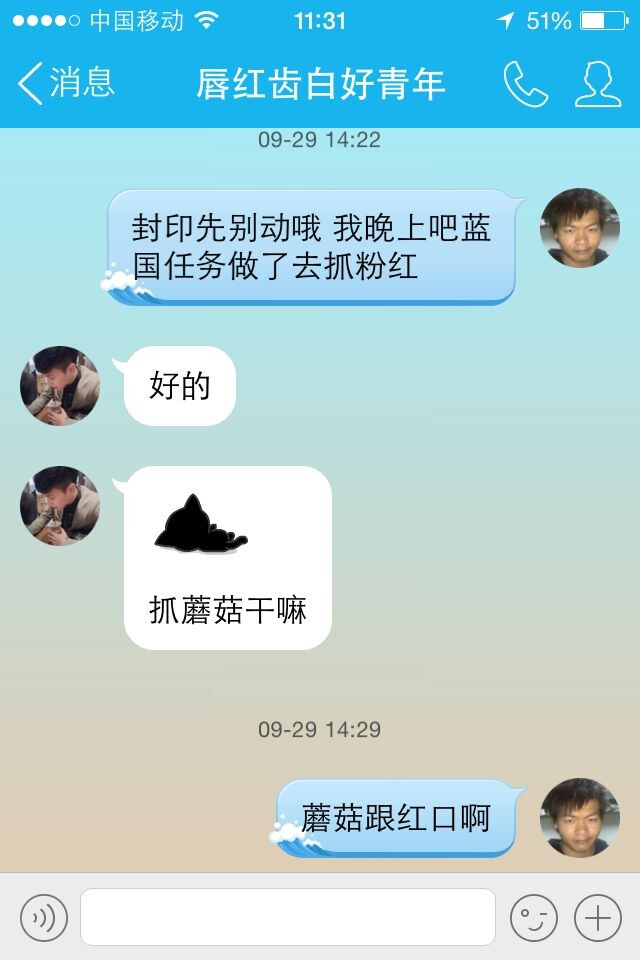Start a voice call with this contact
Screen dimensions: 640x960
[x=525, y=84]
